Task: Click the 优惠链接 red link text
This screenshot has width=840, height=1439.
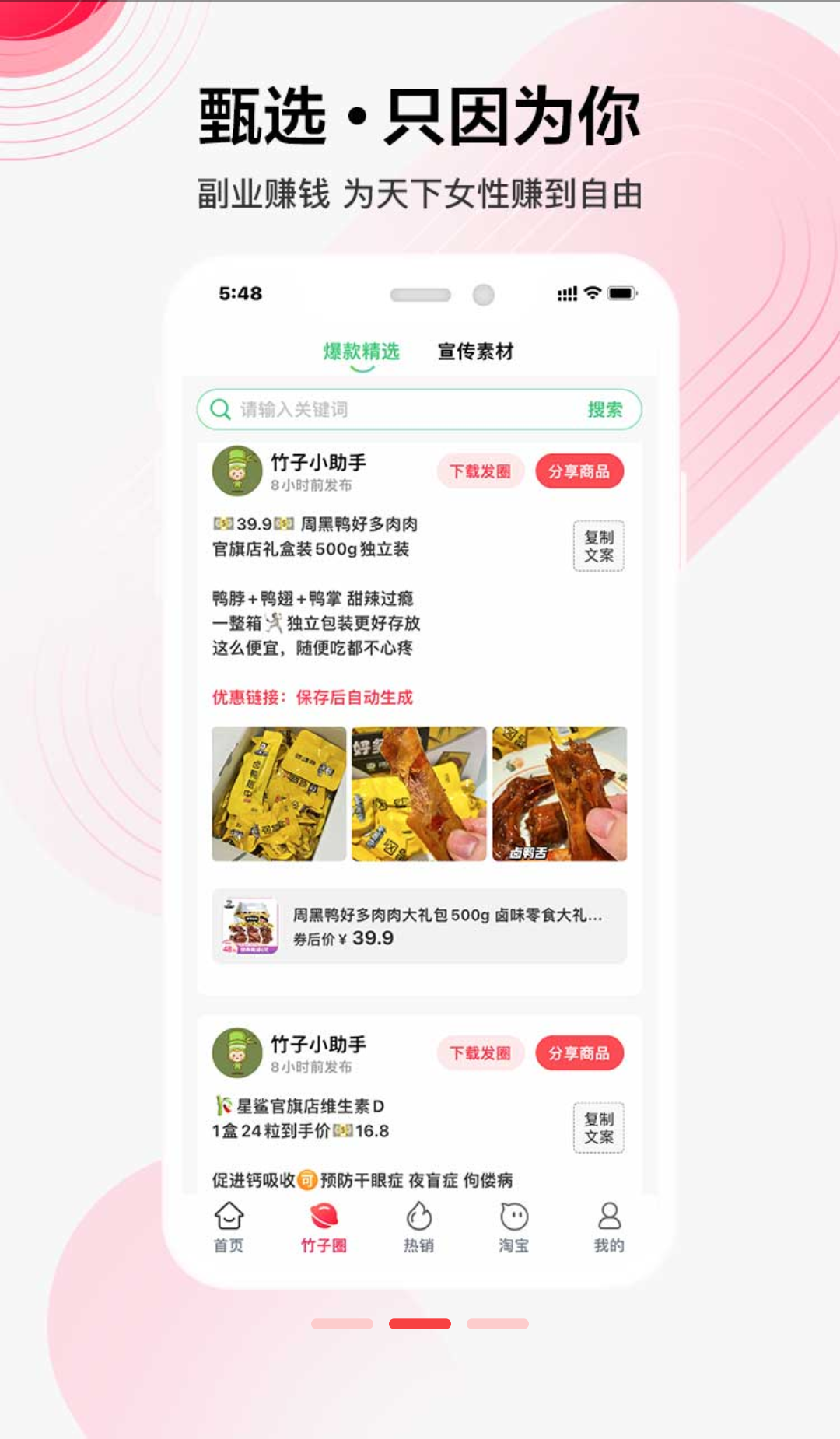Action: [x=311, y=698]
